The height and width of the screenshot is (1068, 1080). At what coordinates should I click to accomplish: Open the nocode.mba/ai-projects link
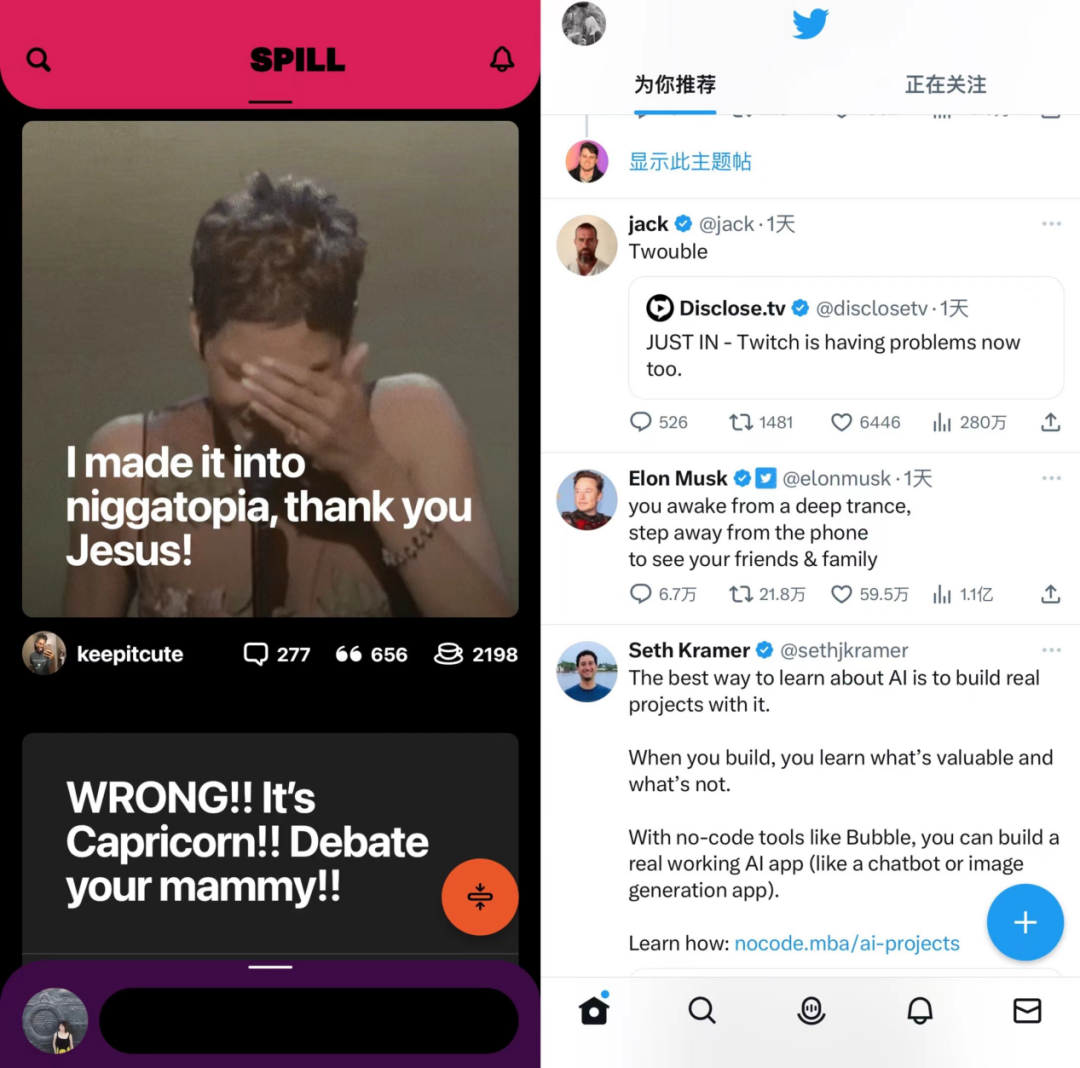pyautogui.click(x=846, y=943)
